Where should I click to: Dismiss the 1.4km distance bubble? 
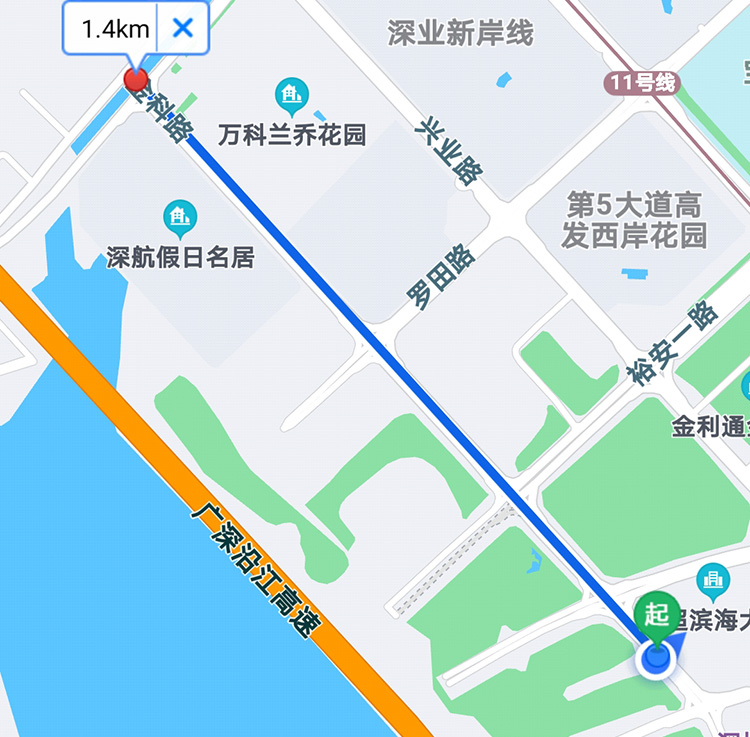pyautogui.click(x=183, y=28)
